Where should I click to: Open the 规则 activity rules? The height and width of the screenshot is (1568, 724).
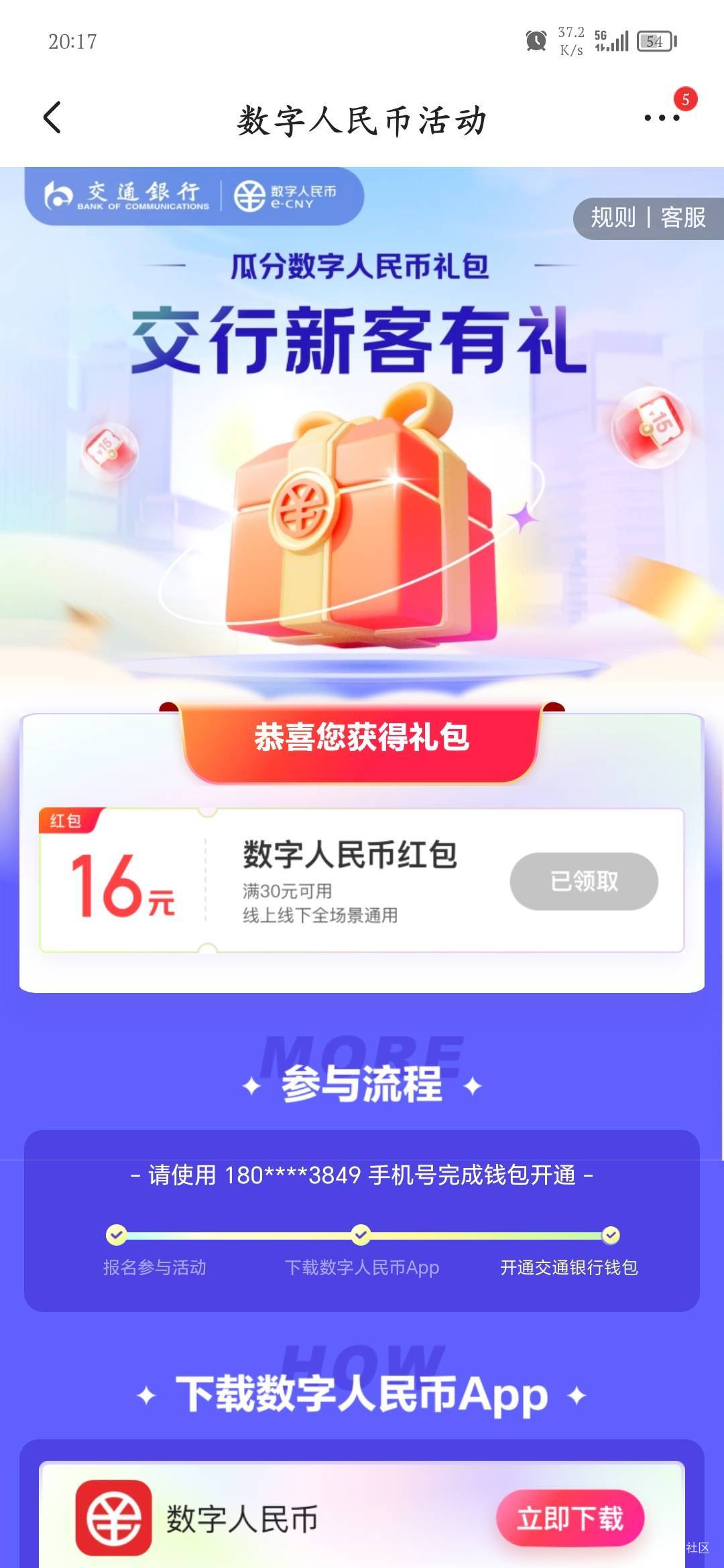pos(613,218)
